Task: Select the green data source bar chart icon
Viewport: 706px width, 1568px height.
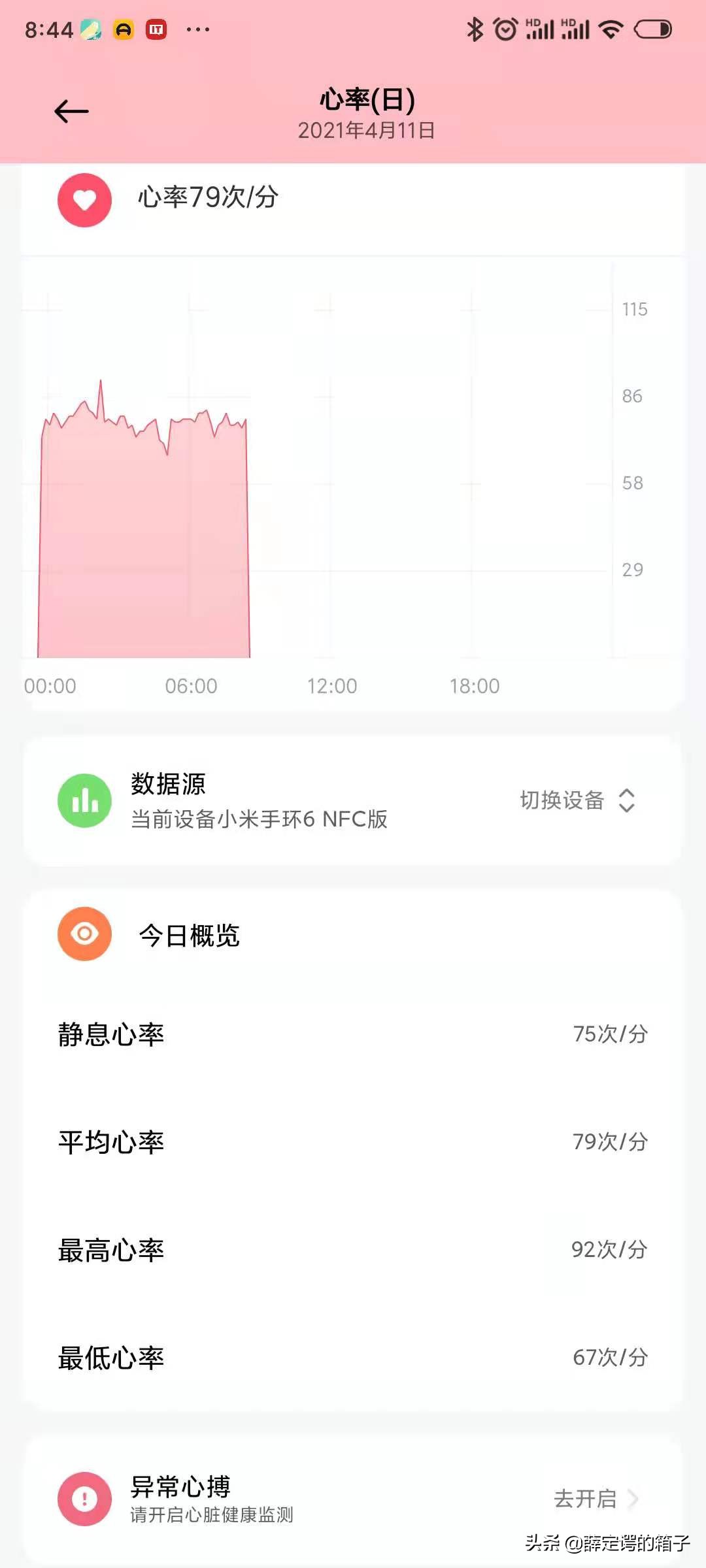Action: click(x=84, y=800)
